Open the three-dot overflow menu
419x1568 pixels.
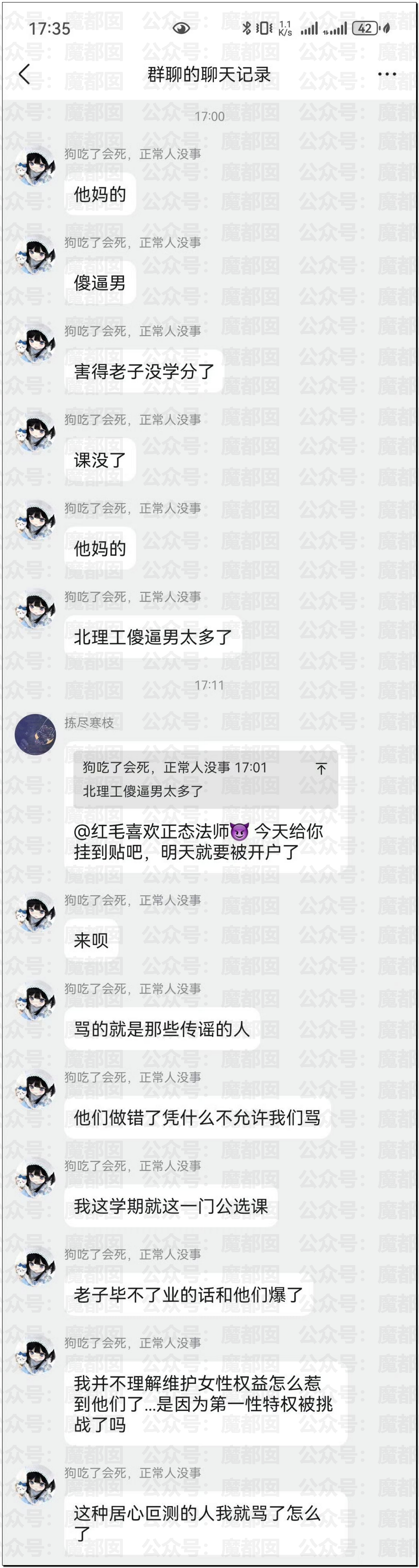click(x=387, y=74)
